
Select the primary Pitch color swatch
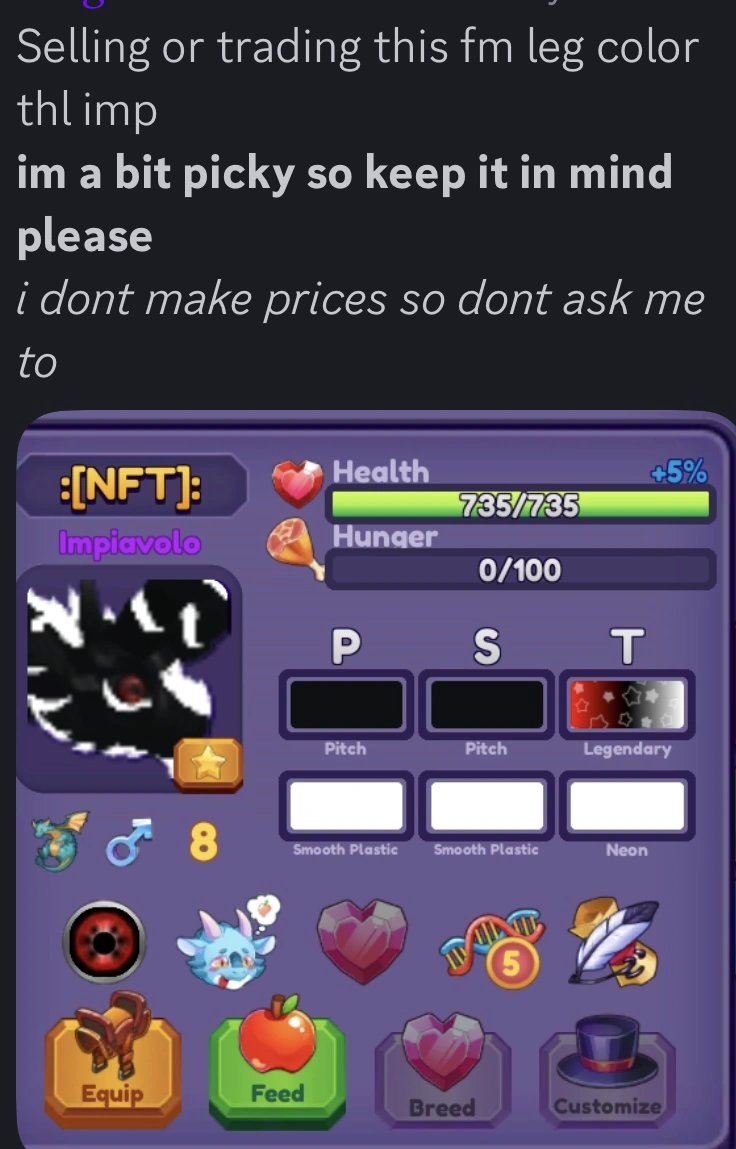344,703
